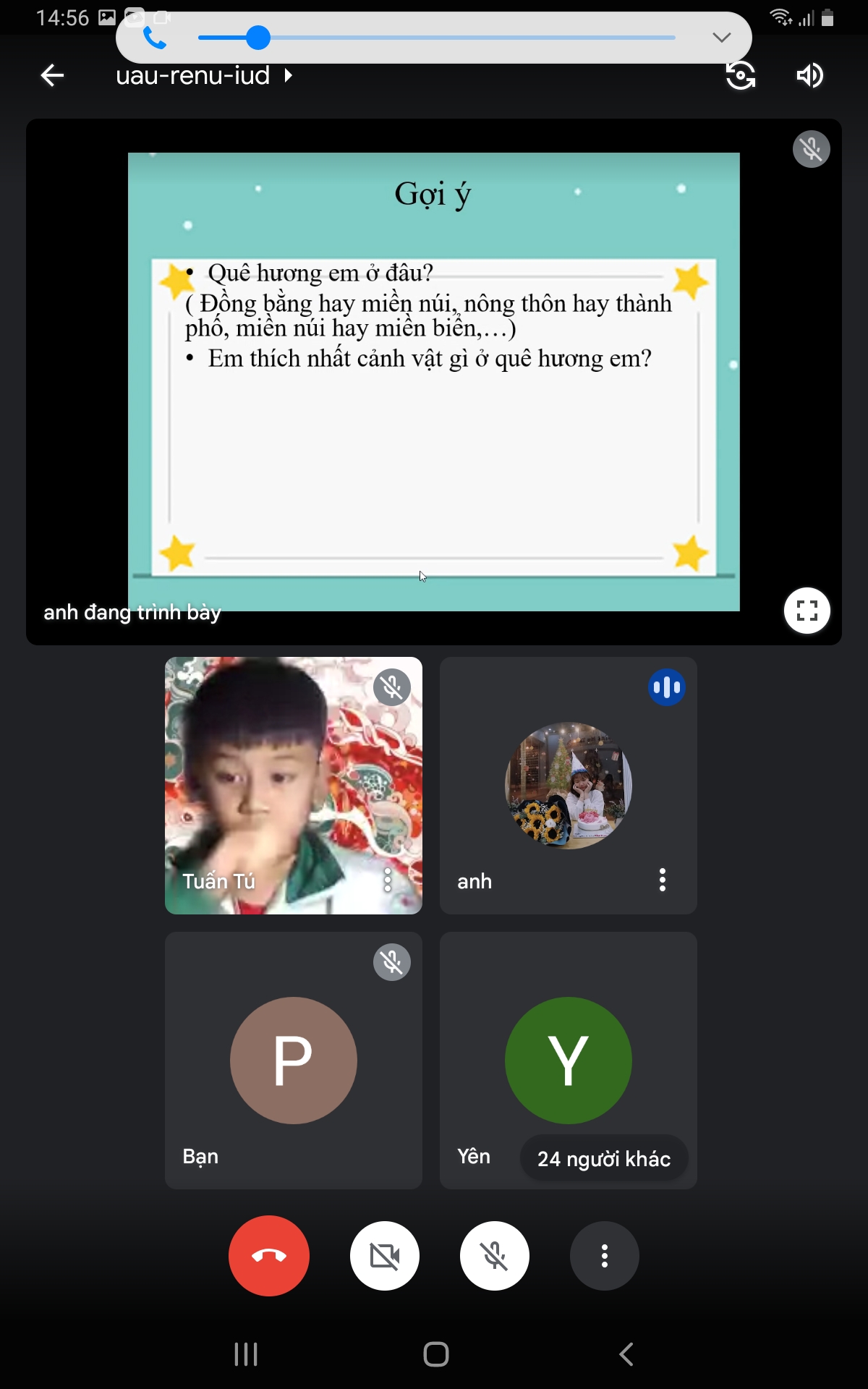868x1389 pixels.
Task: Go back from the meeting screen
Action: 52,75
